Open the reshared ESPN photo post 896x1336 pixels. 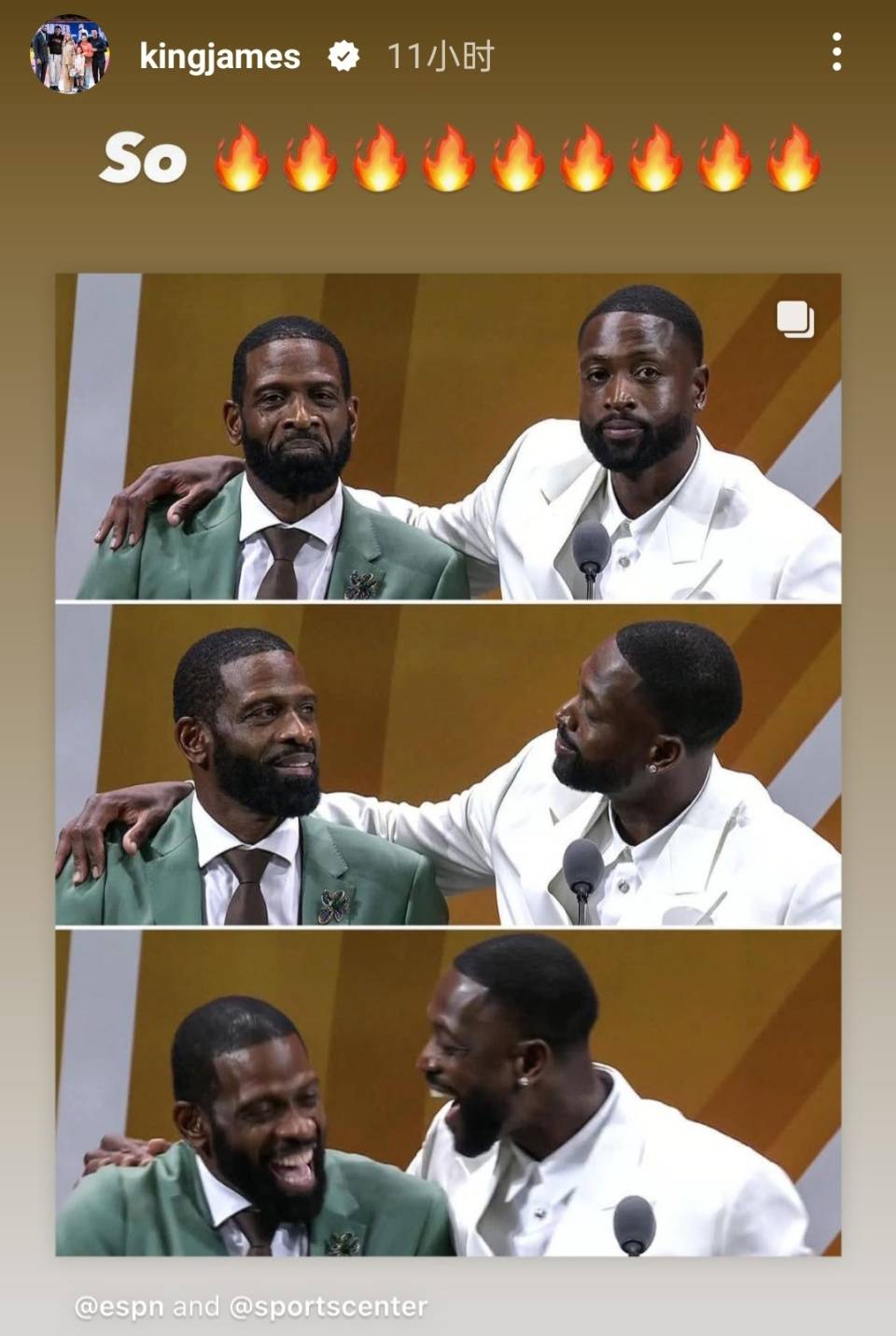448,764
